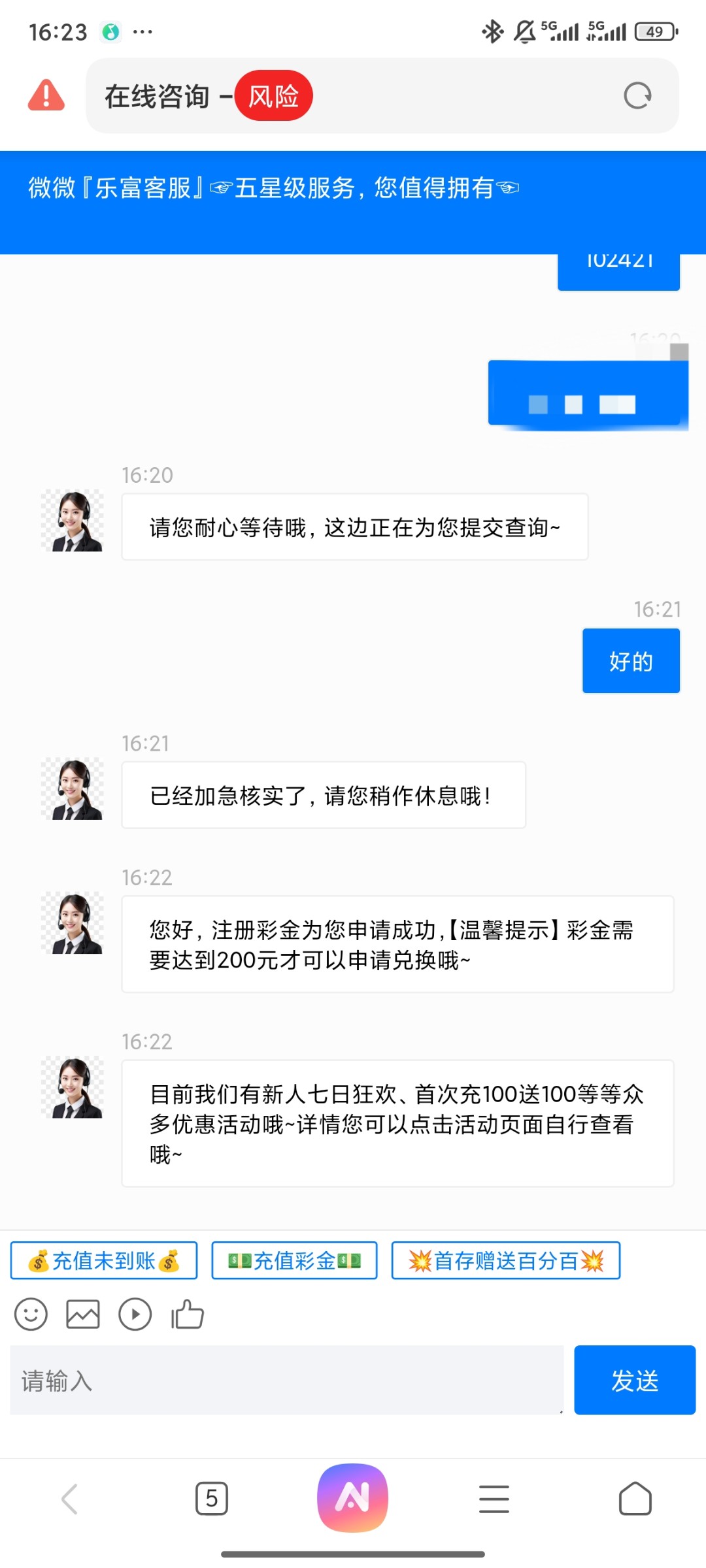Open the browser tabs switcher

pos(212,1498)
